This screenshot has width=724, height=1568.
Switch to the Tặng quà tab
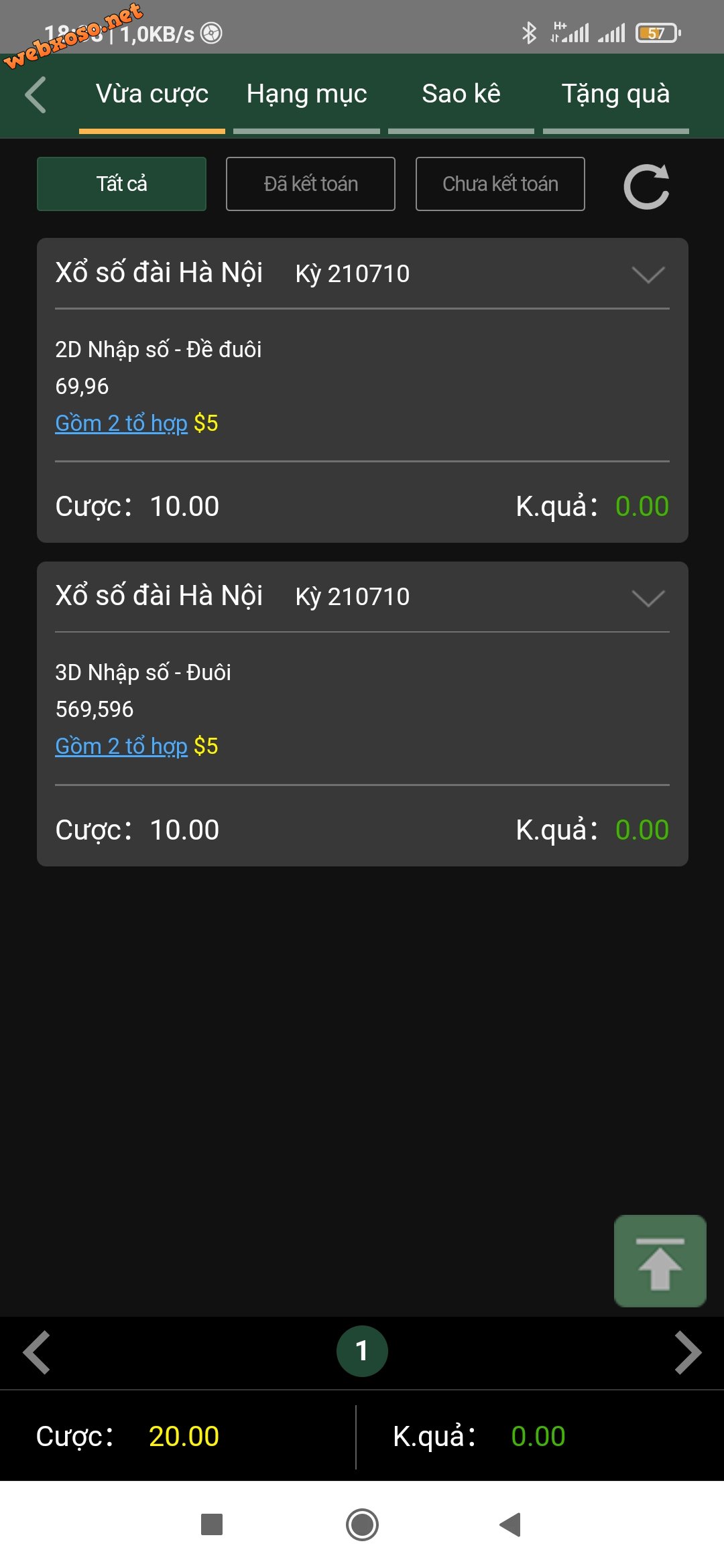[x=615, y=94]
